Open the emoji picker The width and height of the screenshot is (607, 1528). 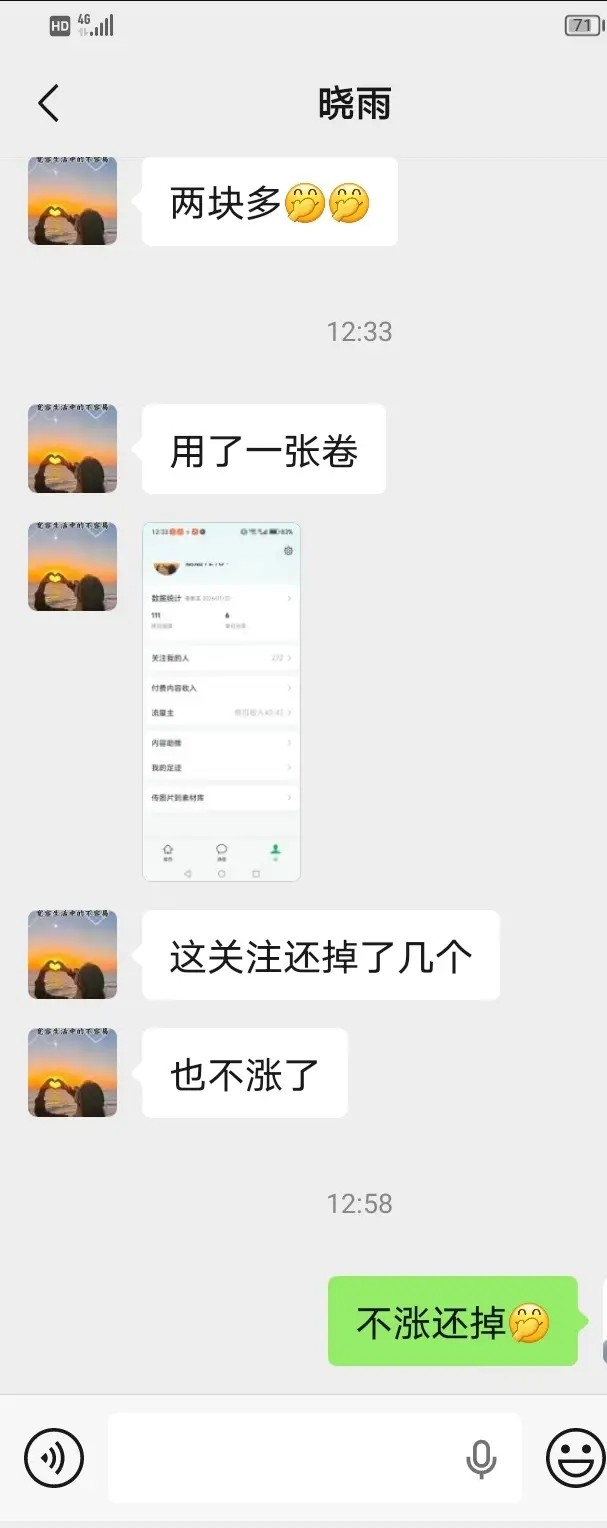click(x=575, y=1458)
